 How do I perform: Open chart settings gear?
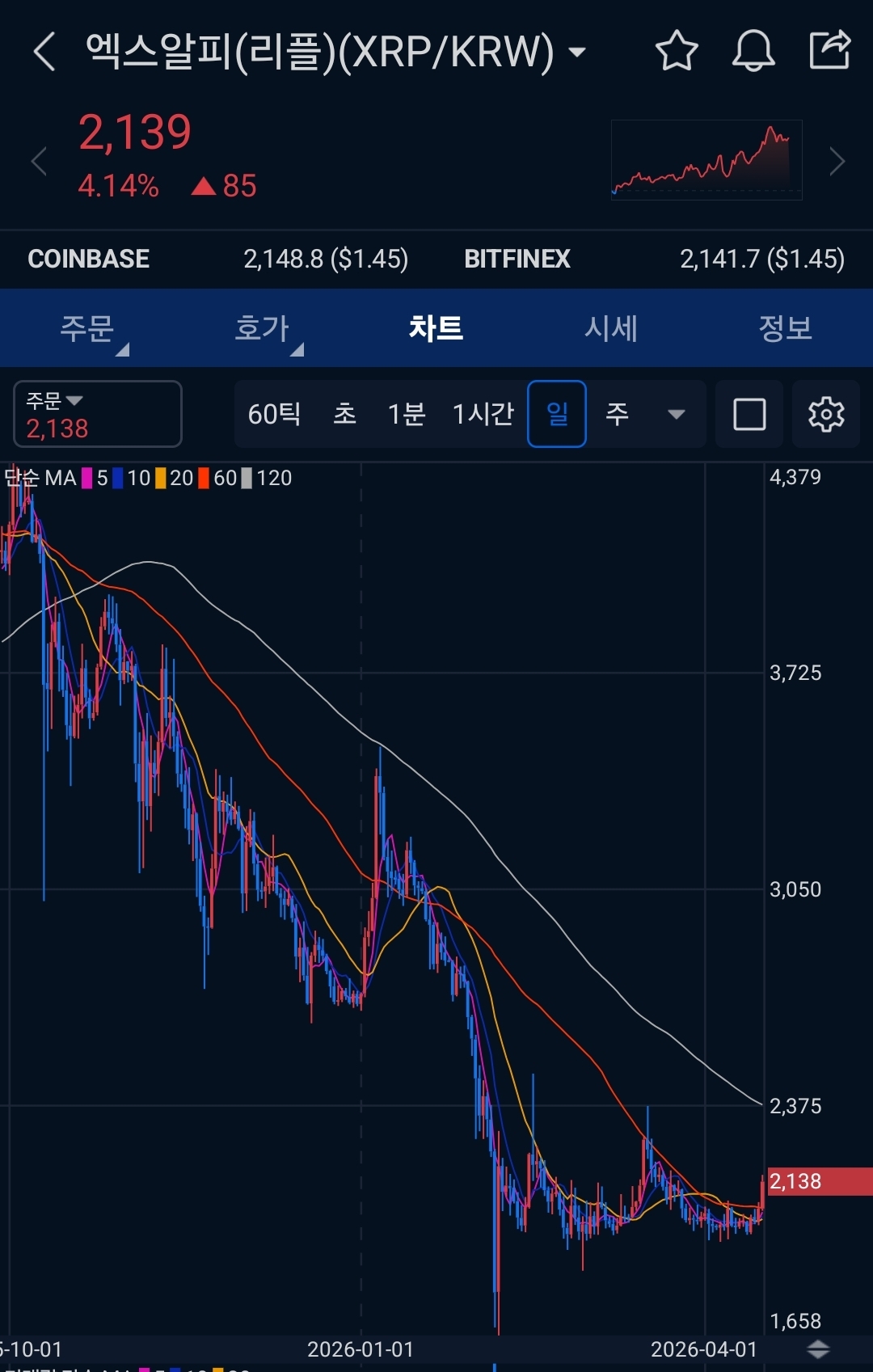pos(826,414)
